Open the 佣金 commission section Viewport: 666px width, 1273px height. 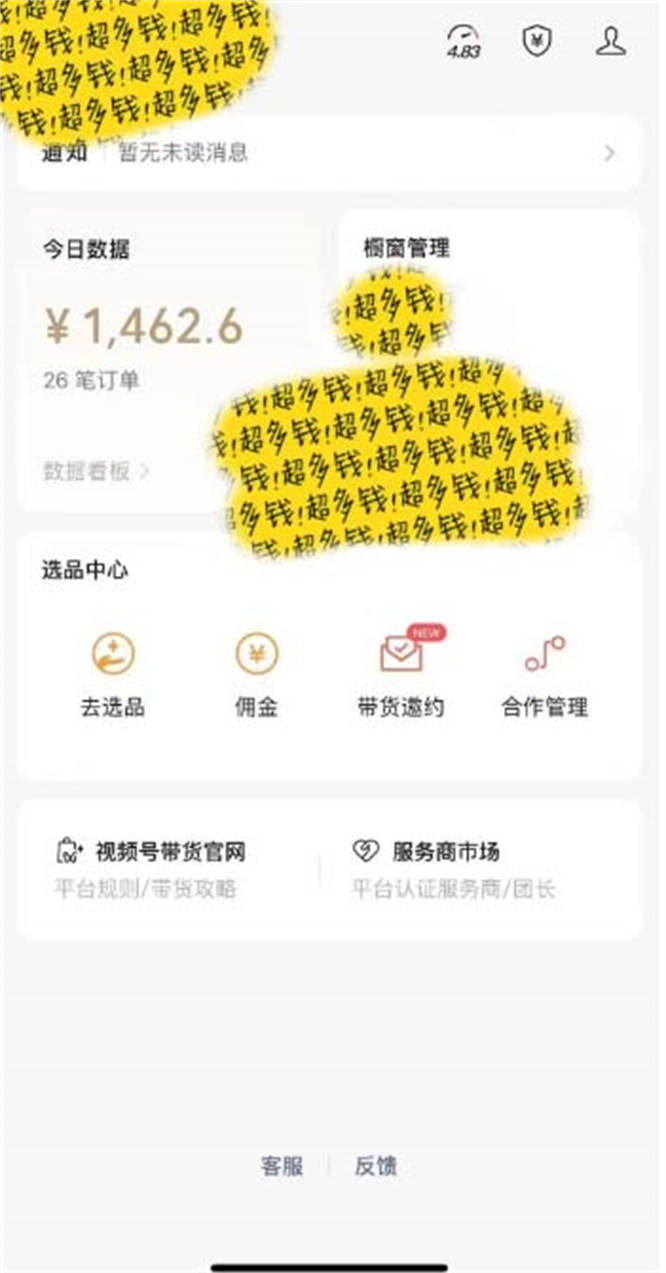(x=256, y=673)
